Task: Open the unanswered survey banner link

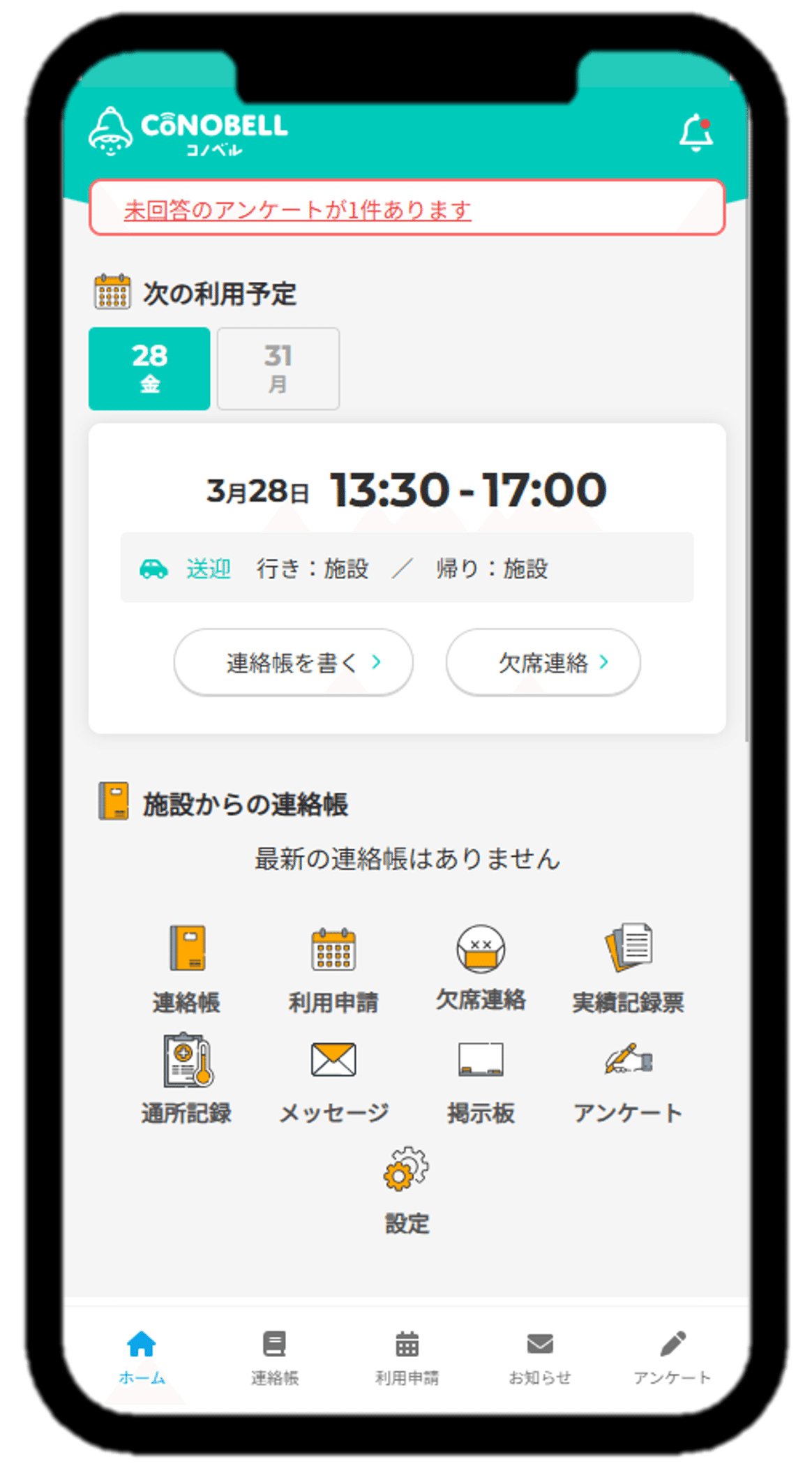Action: [x=297, y=210]
